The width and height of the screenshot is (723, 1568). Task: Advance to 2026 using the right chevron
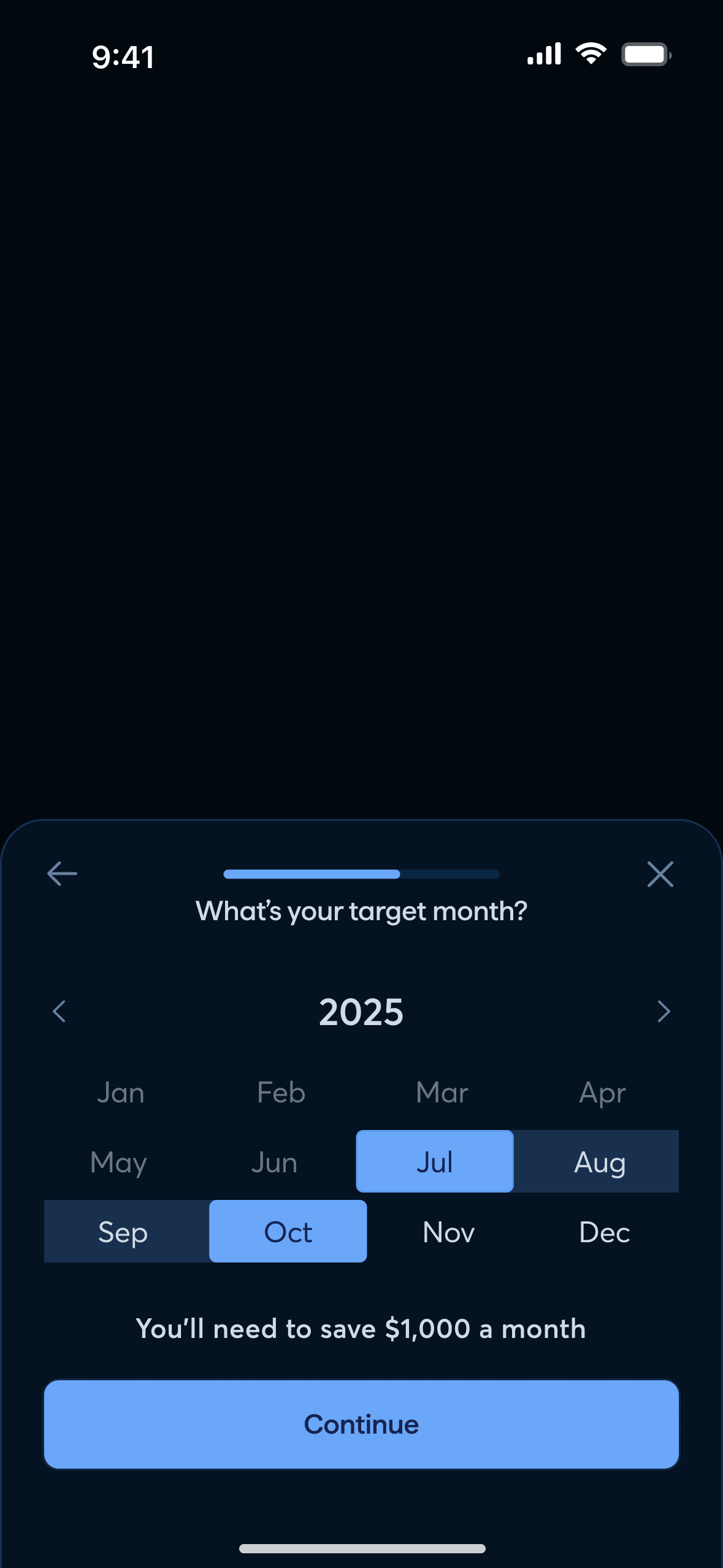tap(664, 1012)
